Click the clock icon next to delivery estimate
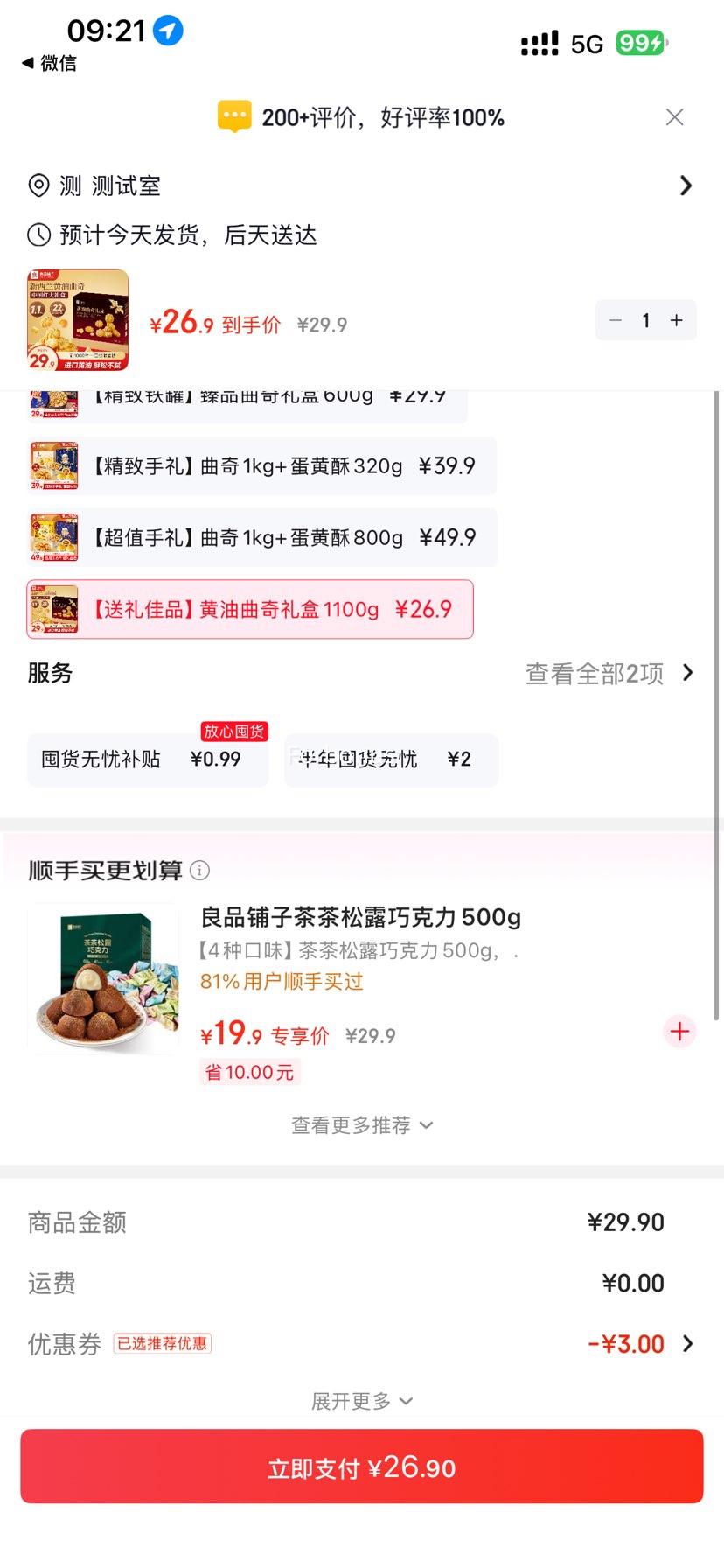Image resolution: width=724 pixels, height=1568 pixels. coord(37,234)
